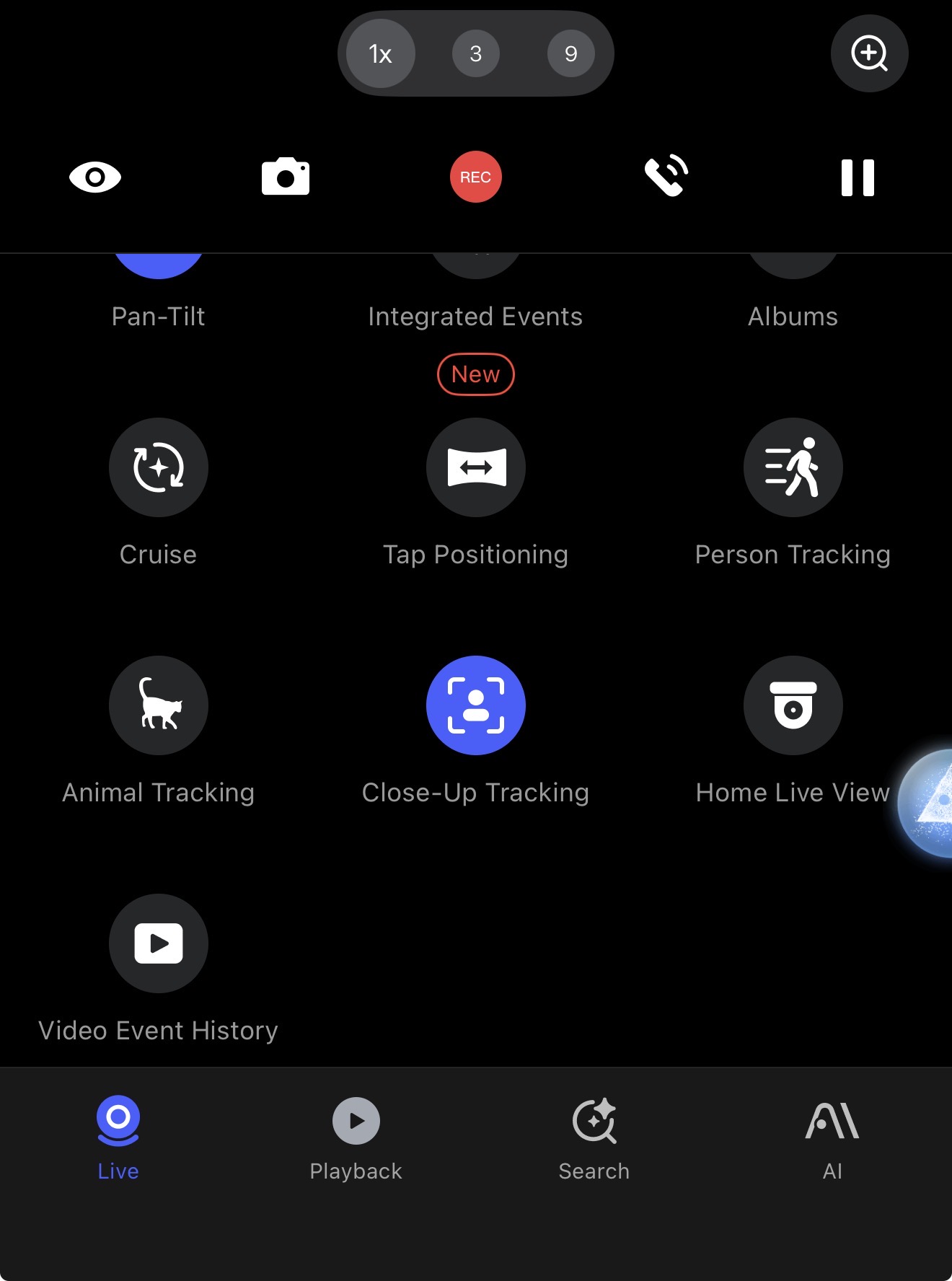Tap the magnifier zoom-in icon
The height and width of the screenshot is (1281, 952).
(869, 53)
